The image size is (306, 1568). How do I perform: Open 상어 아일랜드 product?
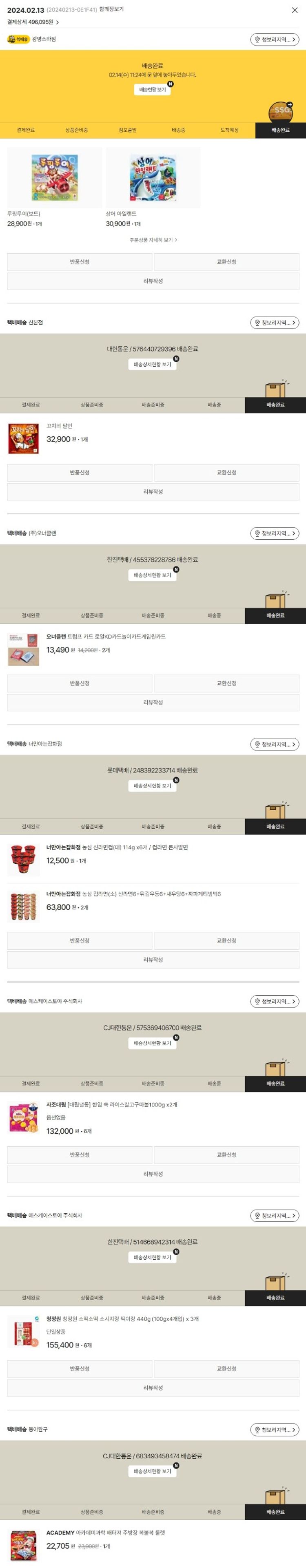tap(153, 178)
